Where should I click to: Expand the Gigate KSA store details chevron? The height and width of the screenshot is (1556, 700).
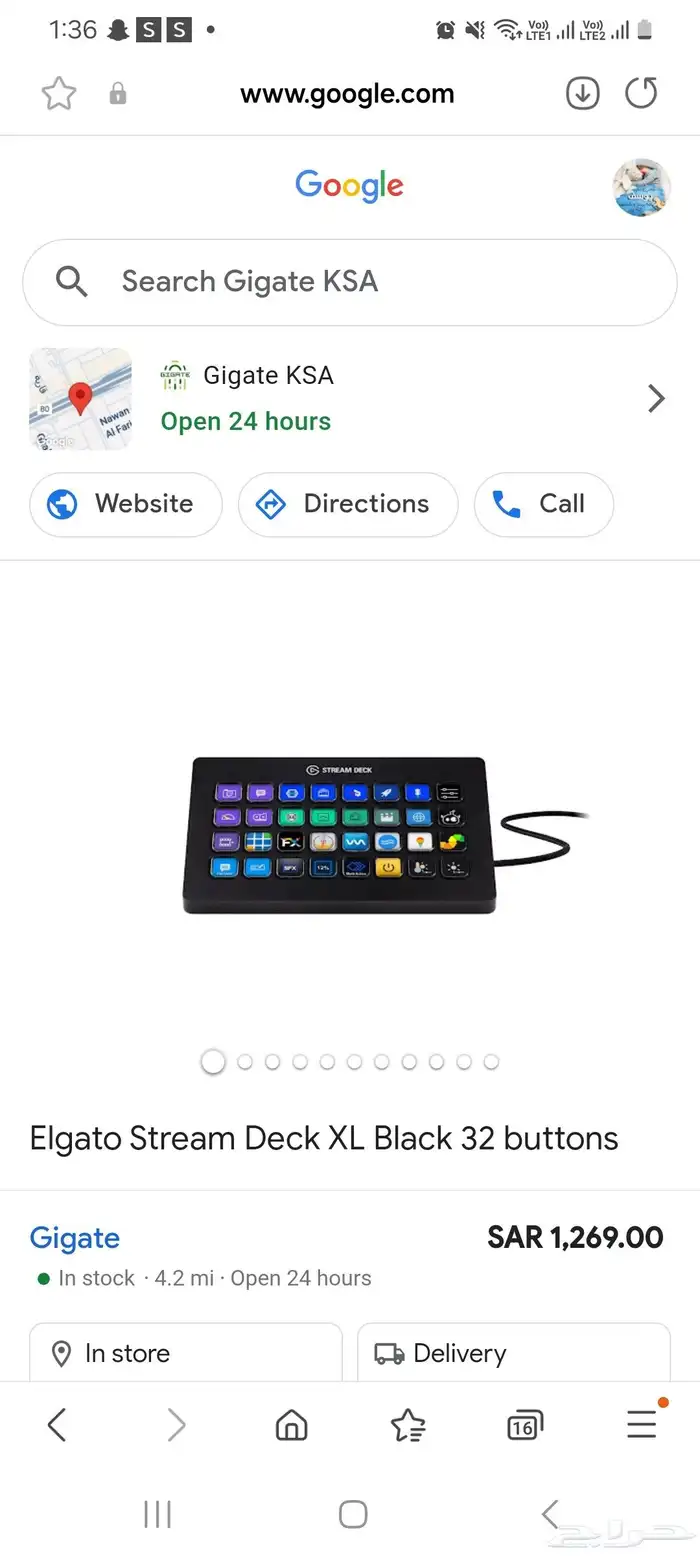pos(656,399)
